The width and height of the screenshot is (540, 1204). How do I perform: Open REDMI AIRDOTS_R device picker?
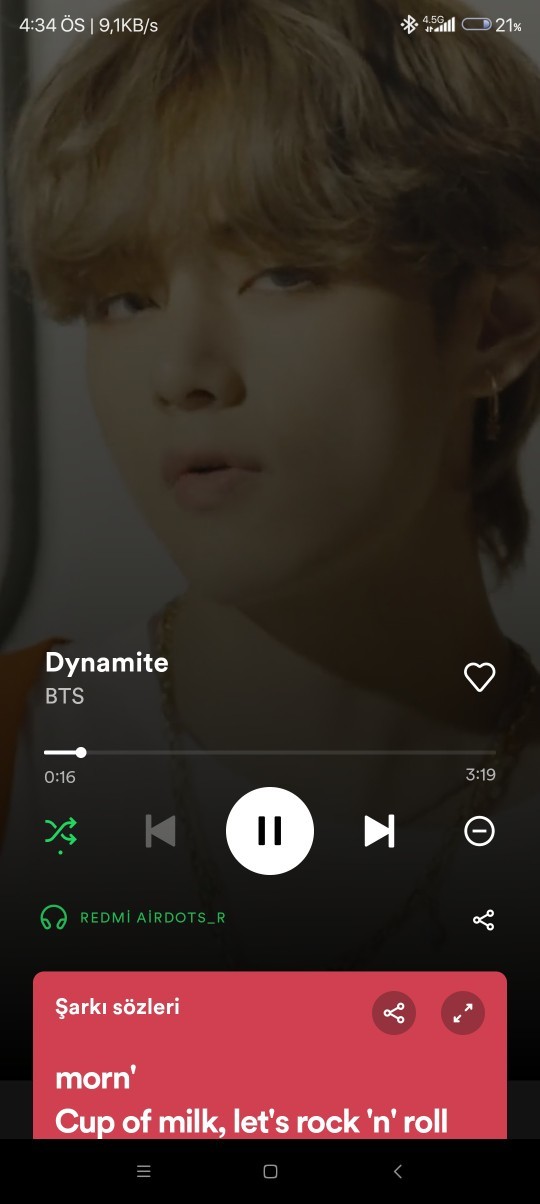(133, 917)
